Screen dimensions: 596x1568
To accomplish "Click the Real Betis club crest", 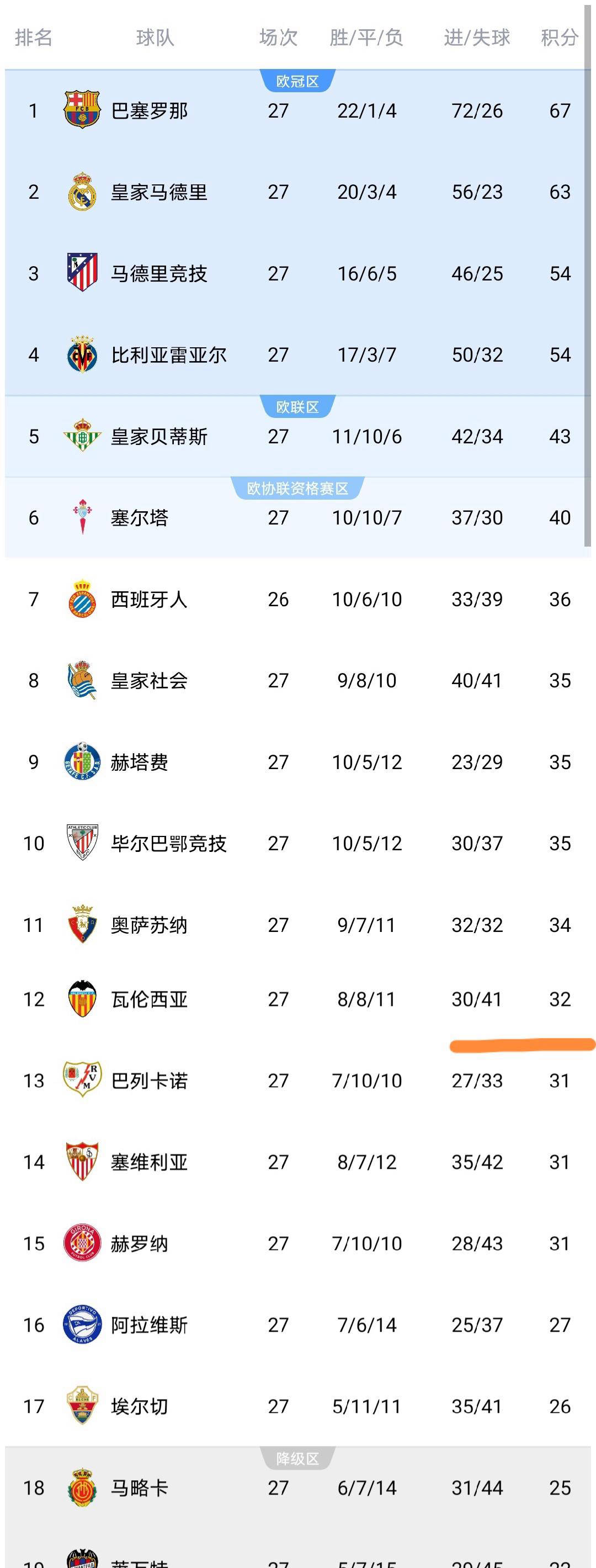I will pyautogui.click(x=82, y=436).
